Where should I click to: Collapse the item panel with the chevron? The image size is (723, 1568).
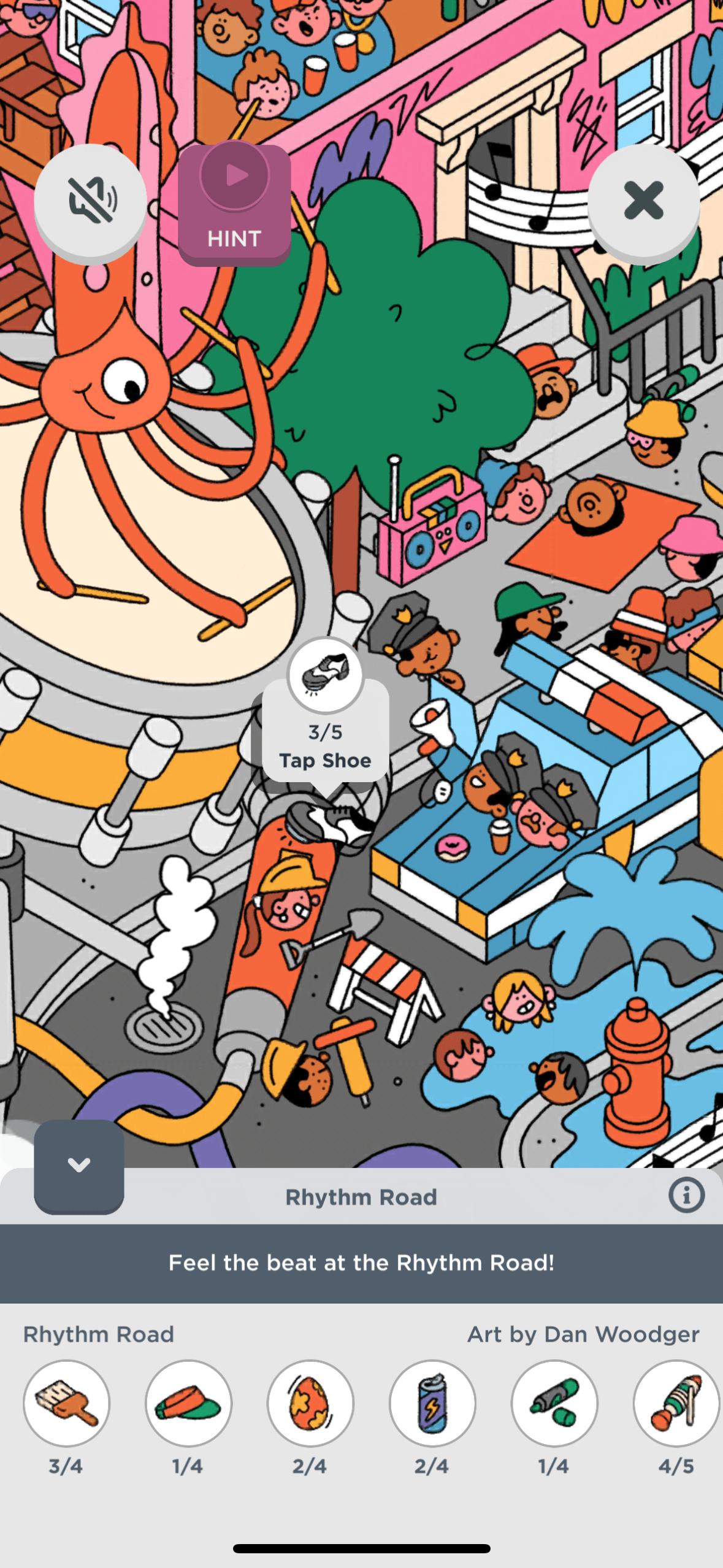click(79, 1165)
